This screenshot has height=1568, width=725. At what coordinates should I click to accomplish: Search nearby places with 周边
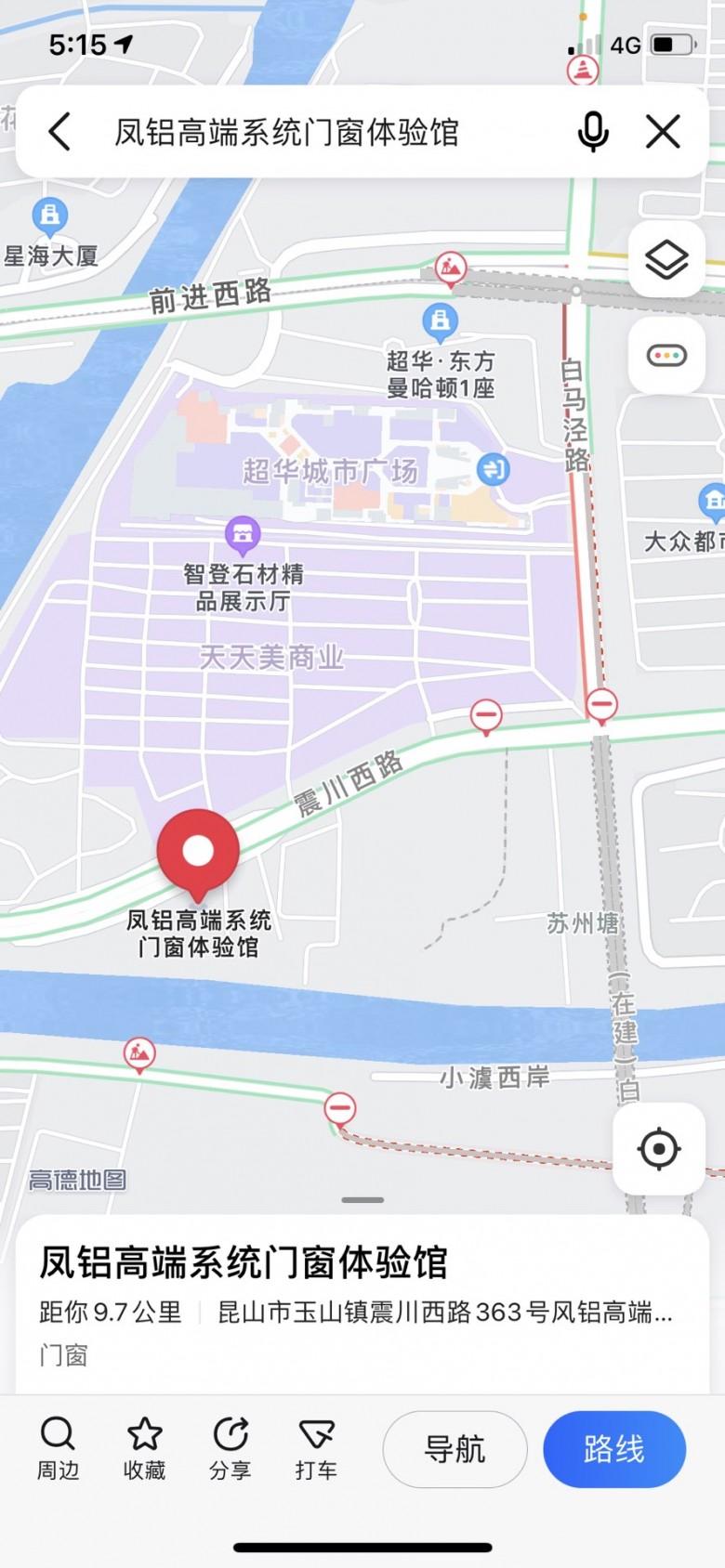58,1448
